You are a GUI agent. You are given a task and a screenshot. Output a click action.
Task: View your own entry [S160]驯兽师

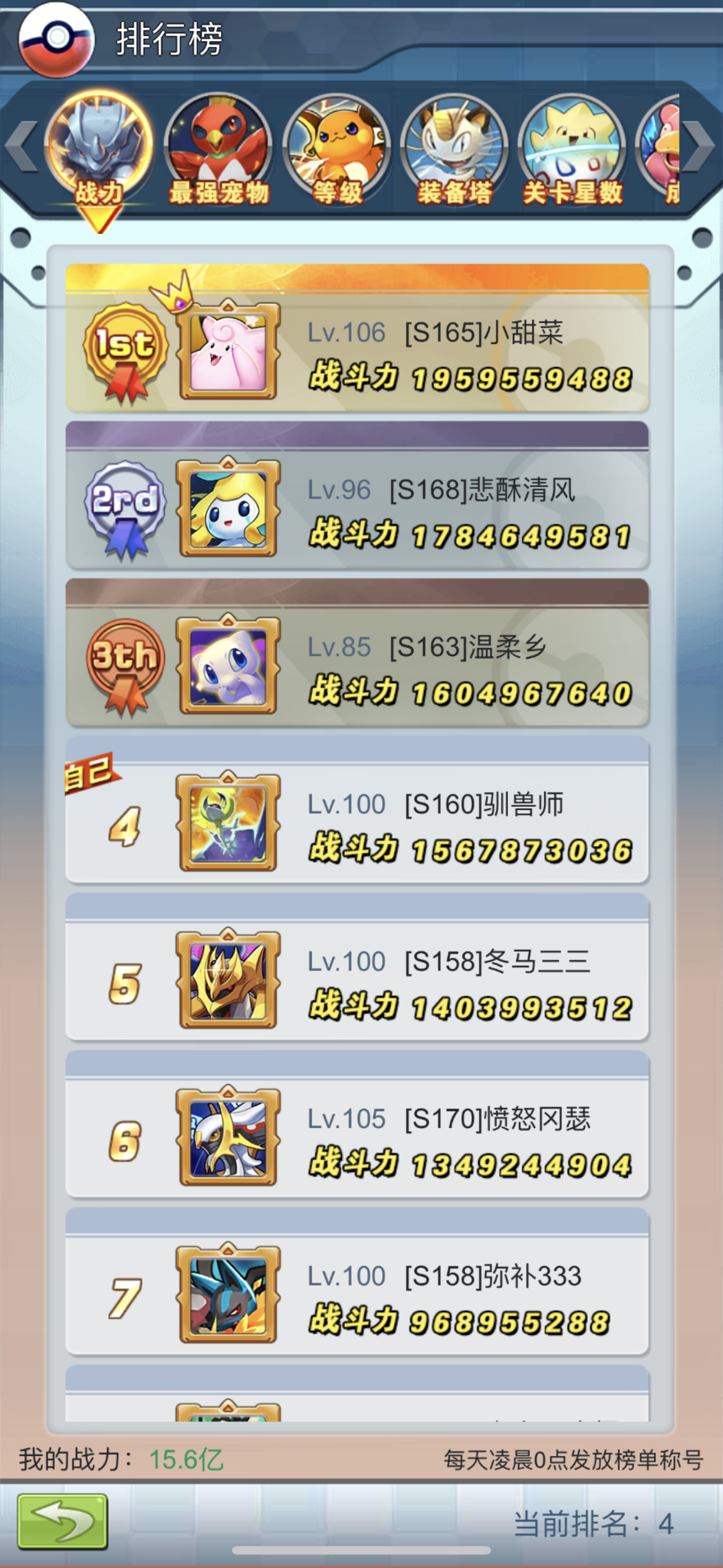tap(356, 810)
